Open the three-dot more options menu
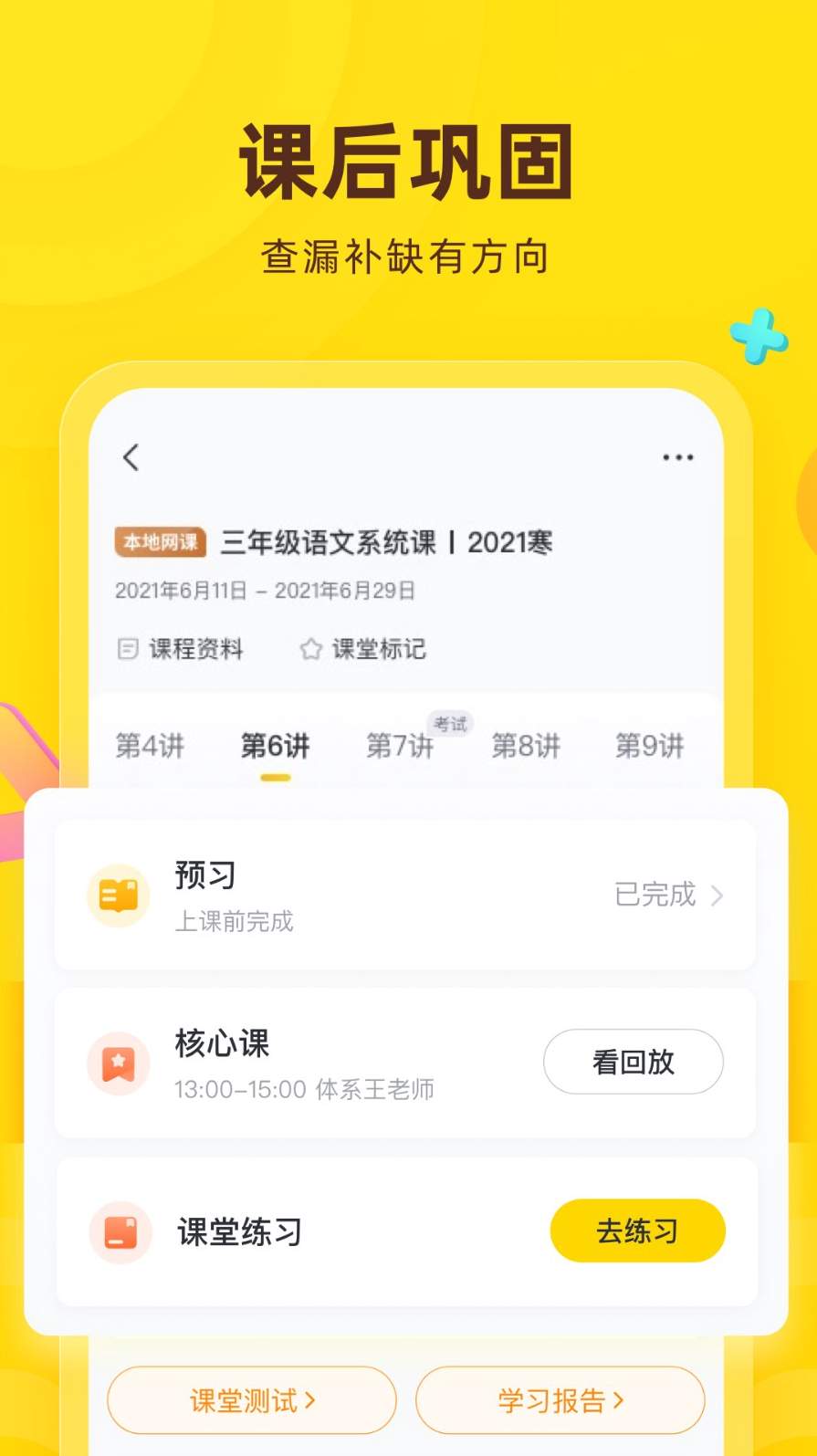Image resolution: width=817 pixels, height=1456 pixels. click(678, 457)
